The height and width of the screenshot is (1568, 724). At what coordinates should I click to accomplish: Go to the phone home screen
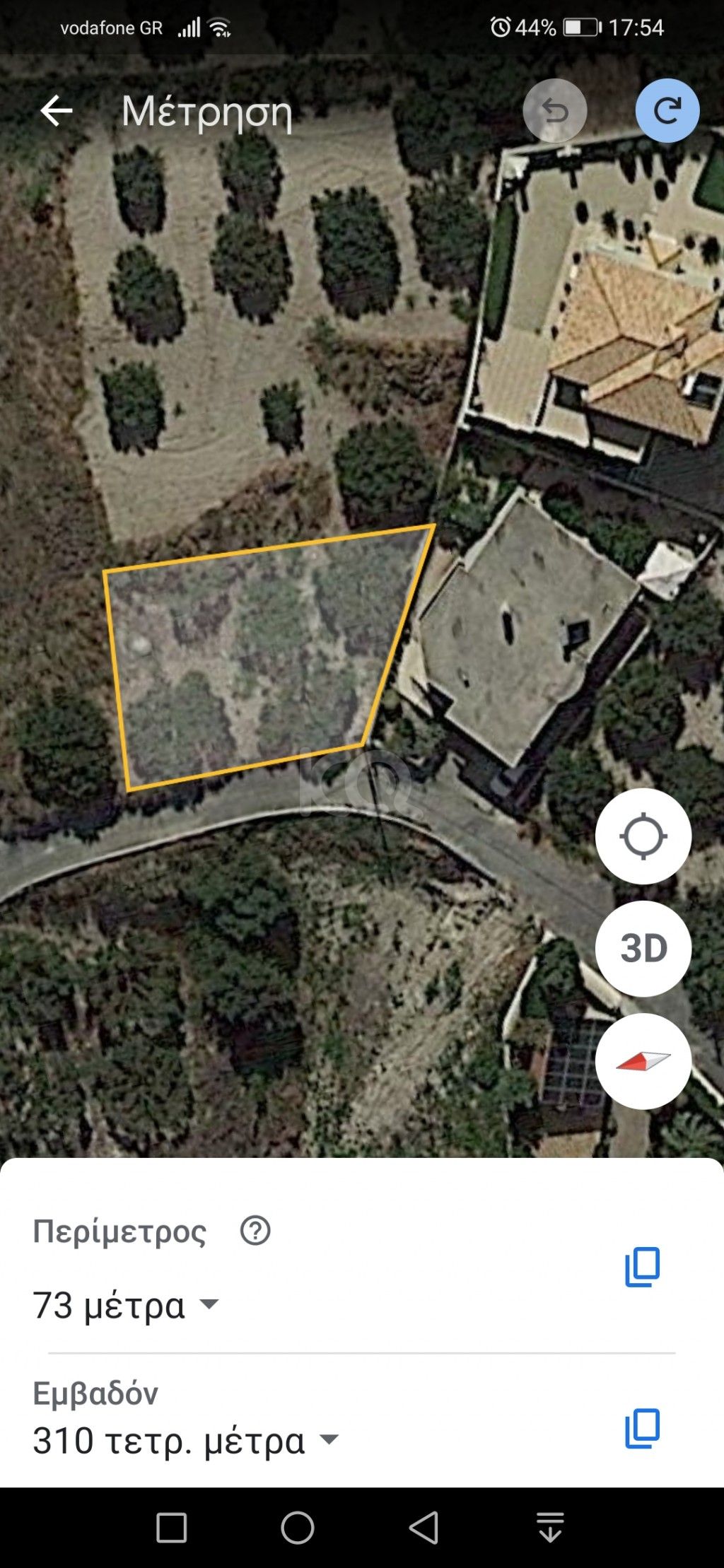pyautogui.click(x=298, y=1528)
